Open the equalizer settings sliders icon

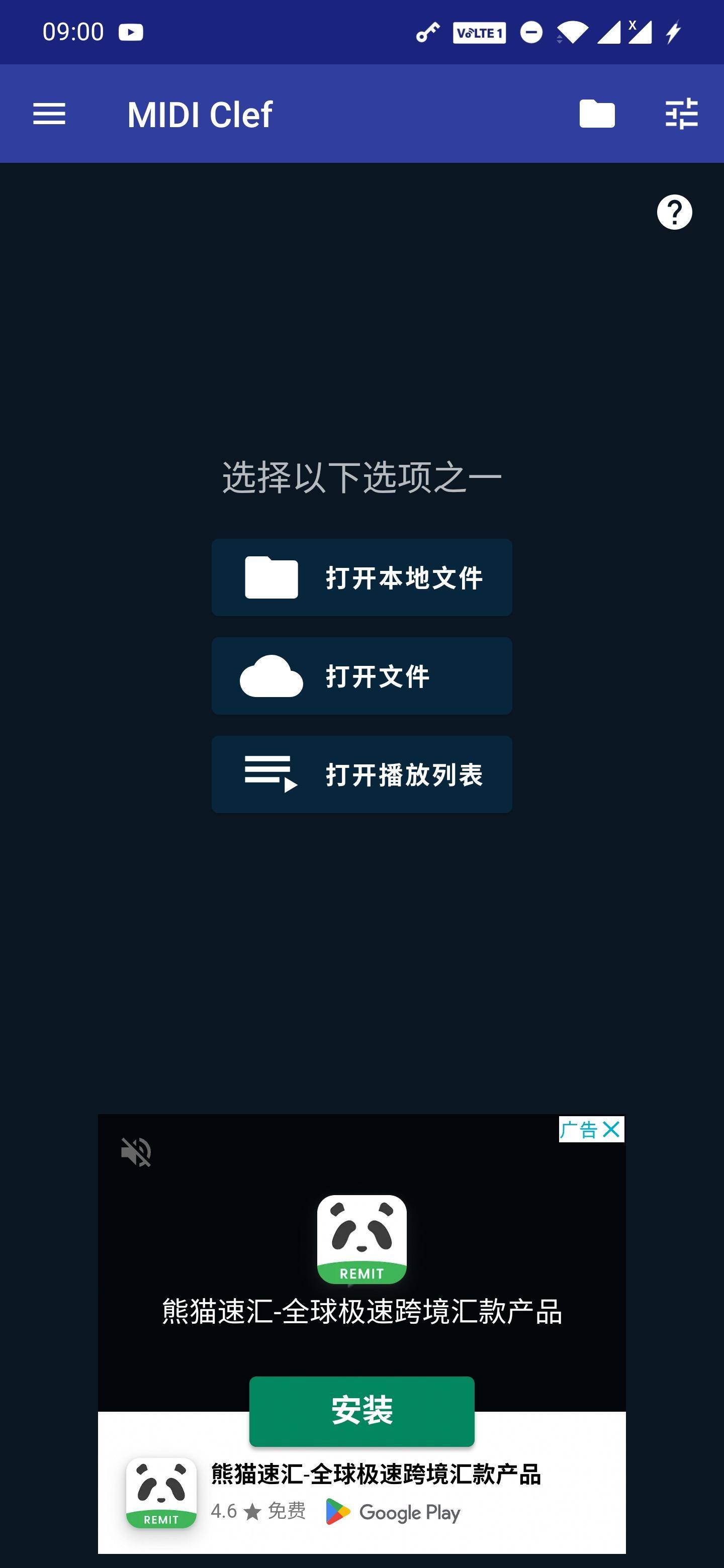point(681,114)
